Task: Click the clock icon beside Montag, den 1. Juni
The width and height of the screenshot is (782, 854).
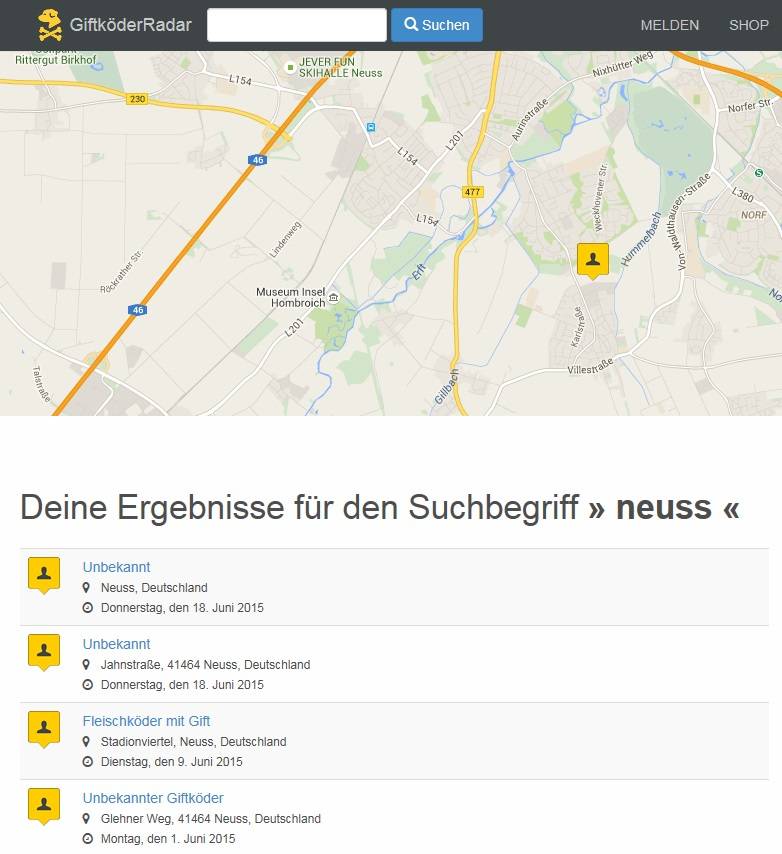Action: coord(90,839)
